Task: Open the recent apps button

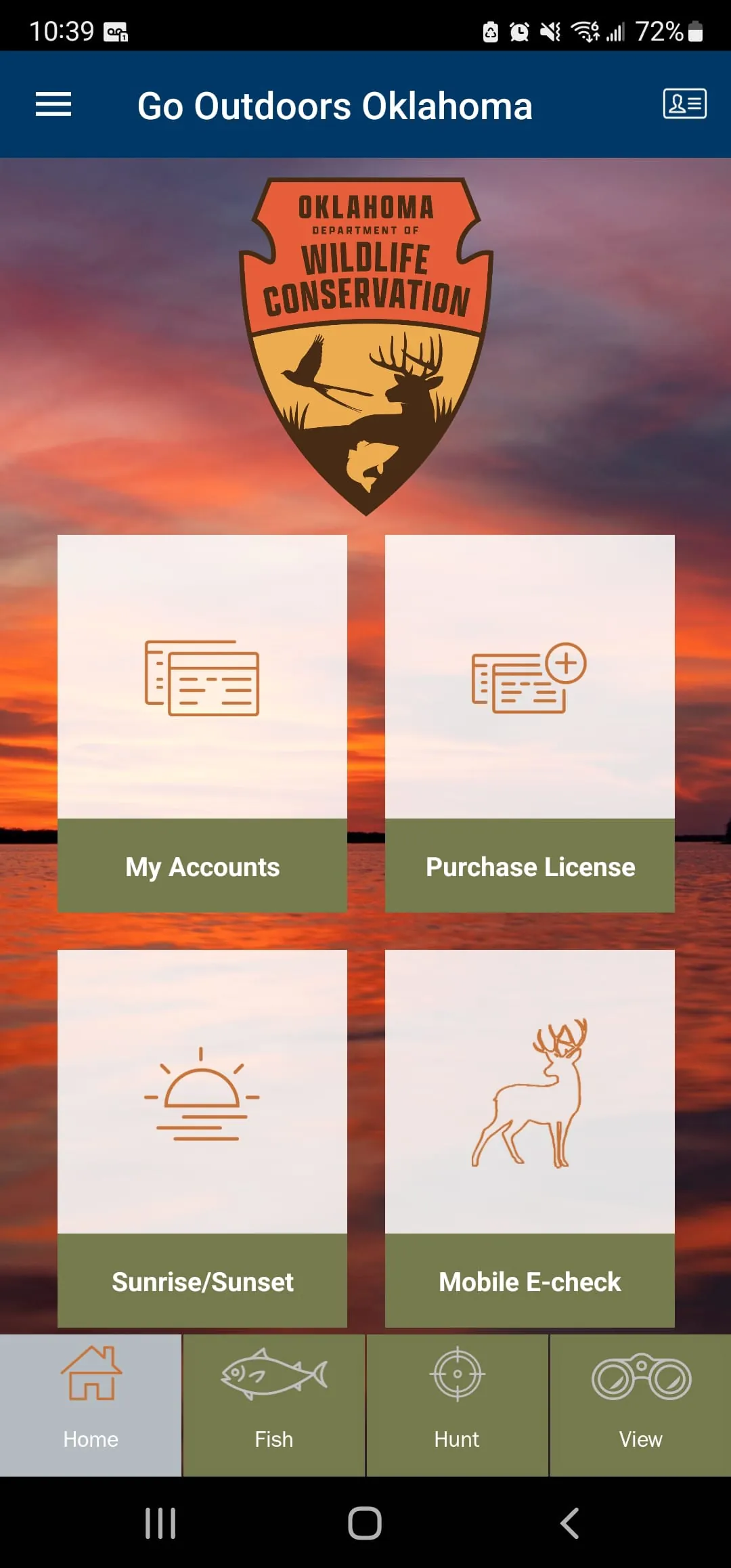Action: point(160,1523)
